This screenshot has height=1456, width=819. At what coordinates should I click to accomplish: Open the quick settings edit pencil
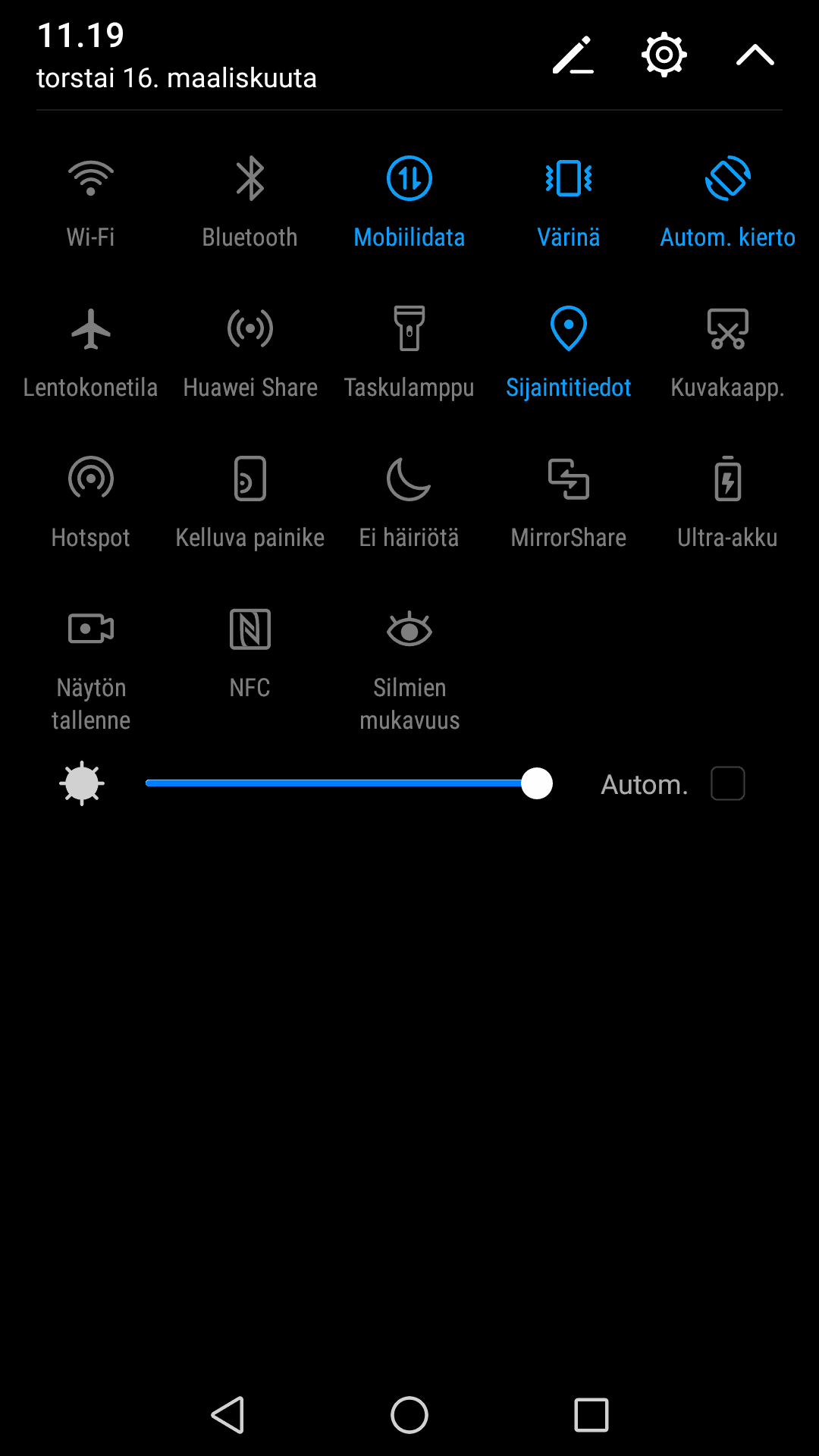pos(573,55)
